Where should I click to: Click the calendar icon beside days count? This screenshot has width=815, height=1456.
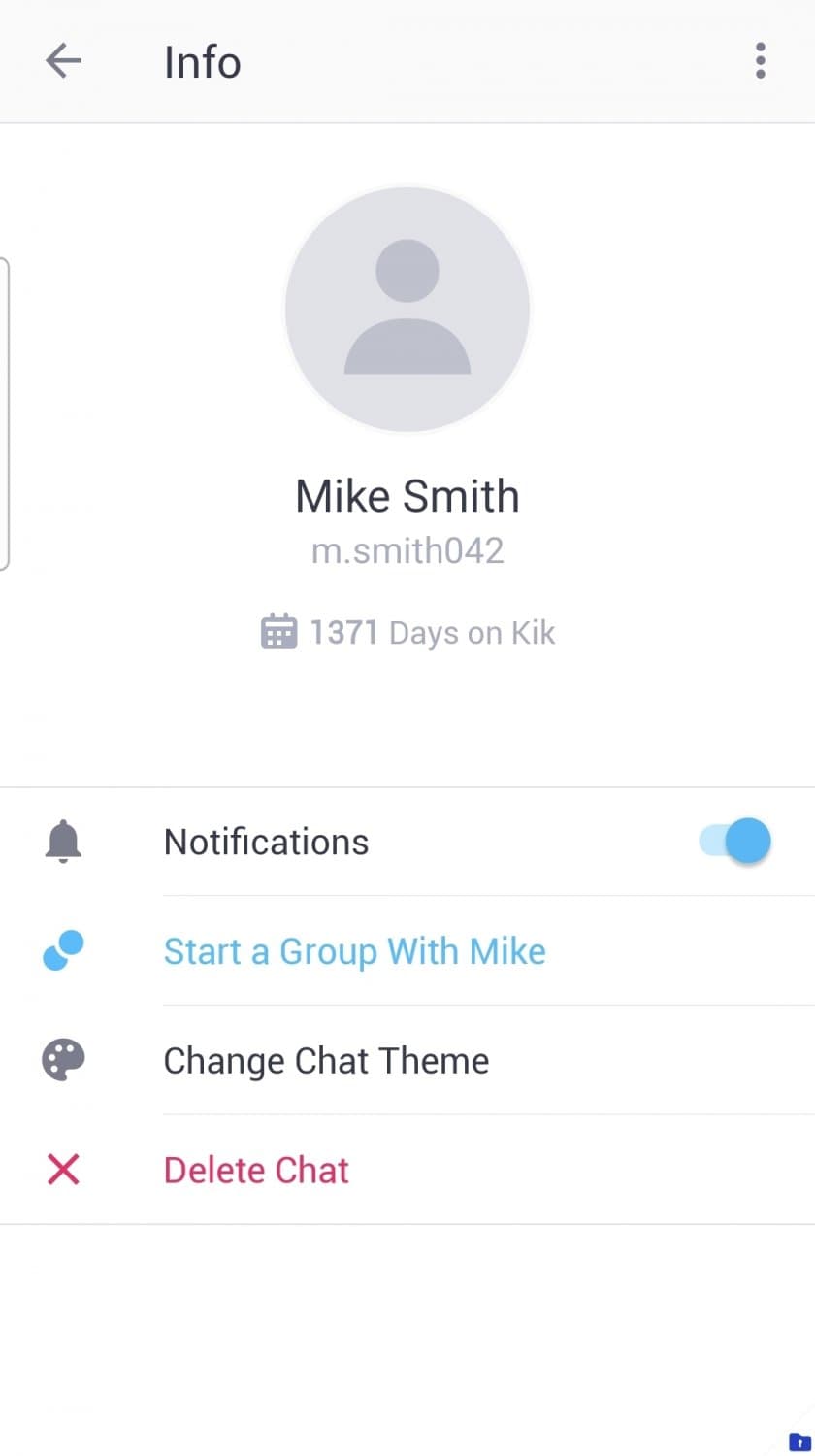[278, 631]
